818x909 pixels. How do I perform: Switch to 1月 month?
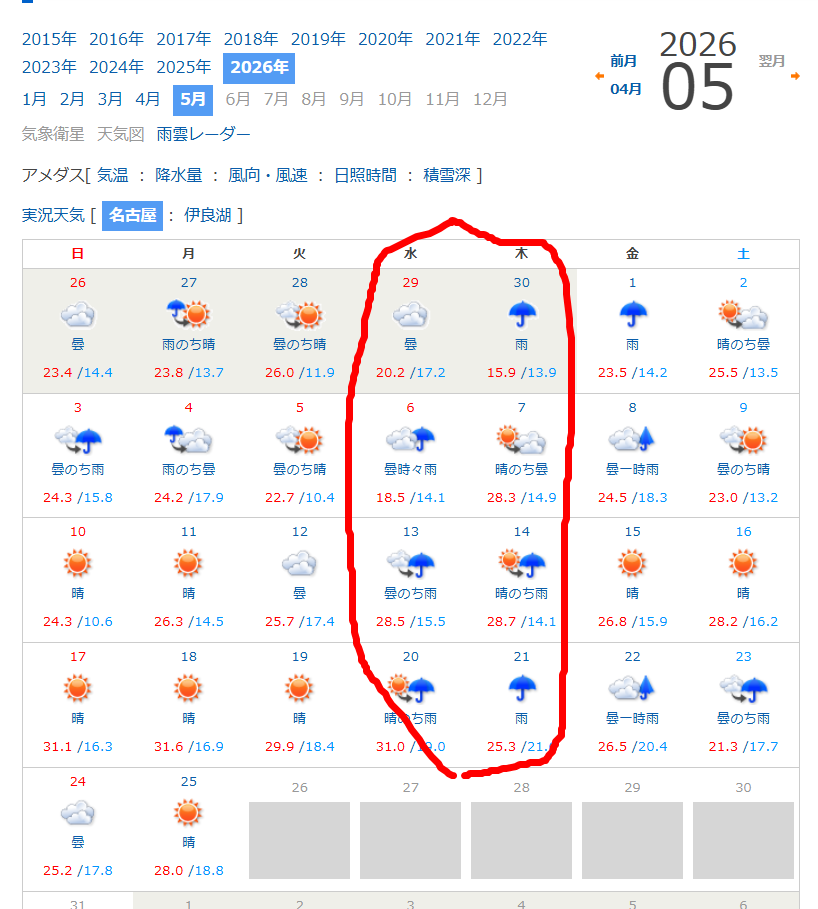[x=34, y=99]
